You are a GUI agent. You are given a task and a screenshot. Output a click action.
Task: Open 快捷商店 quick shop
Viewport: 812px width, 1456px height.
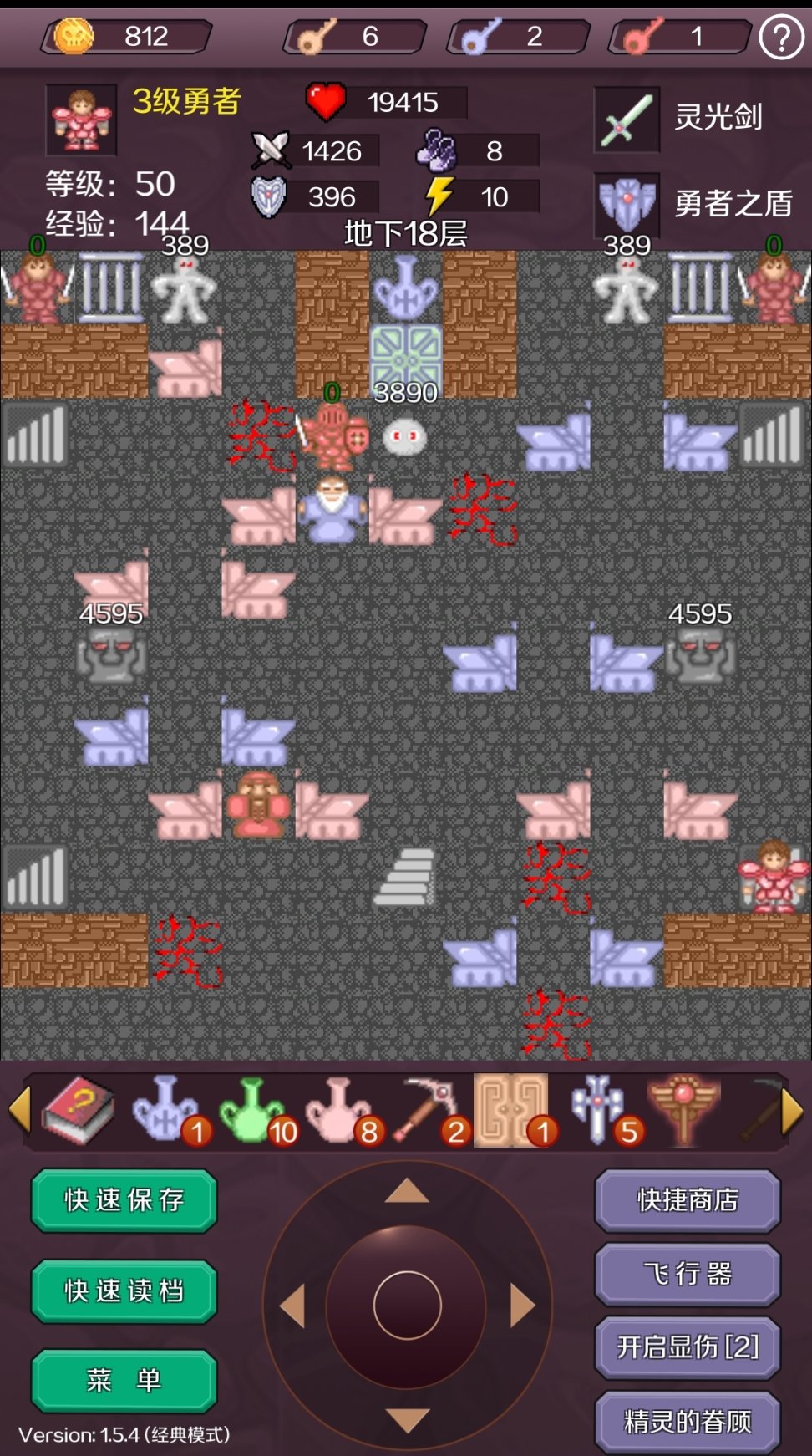pyautogui.click(x=688, y=1200)
